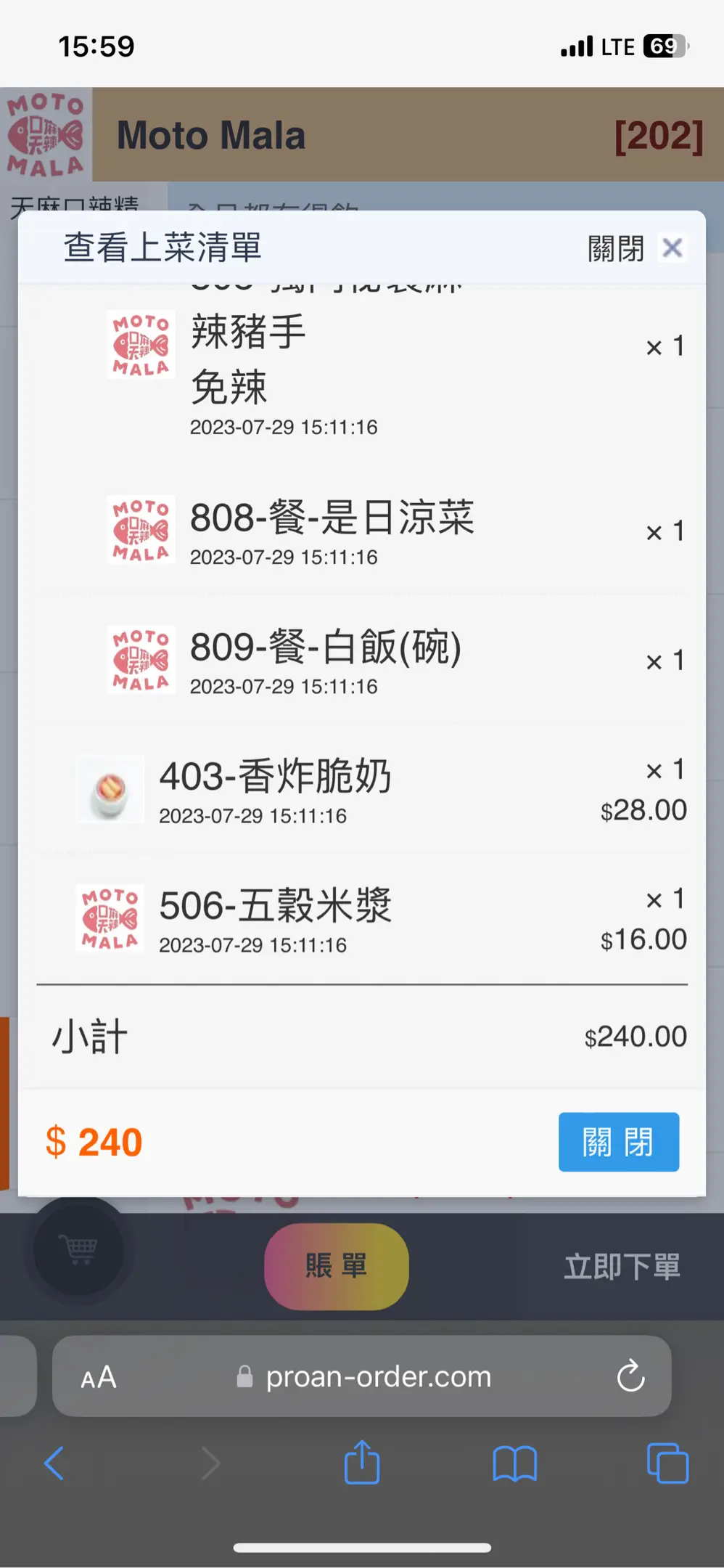Go back in Safari

pos(54,1463)
